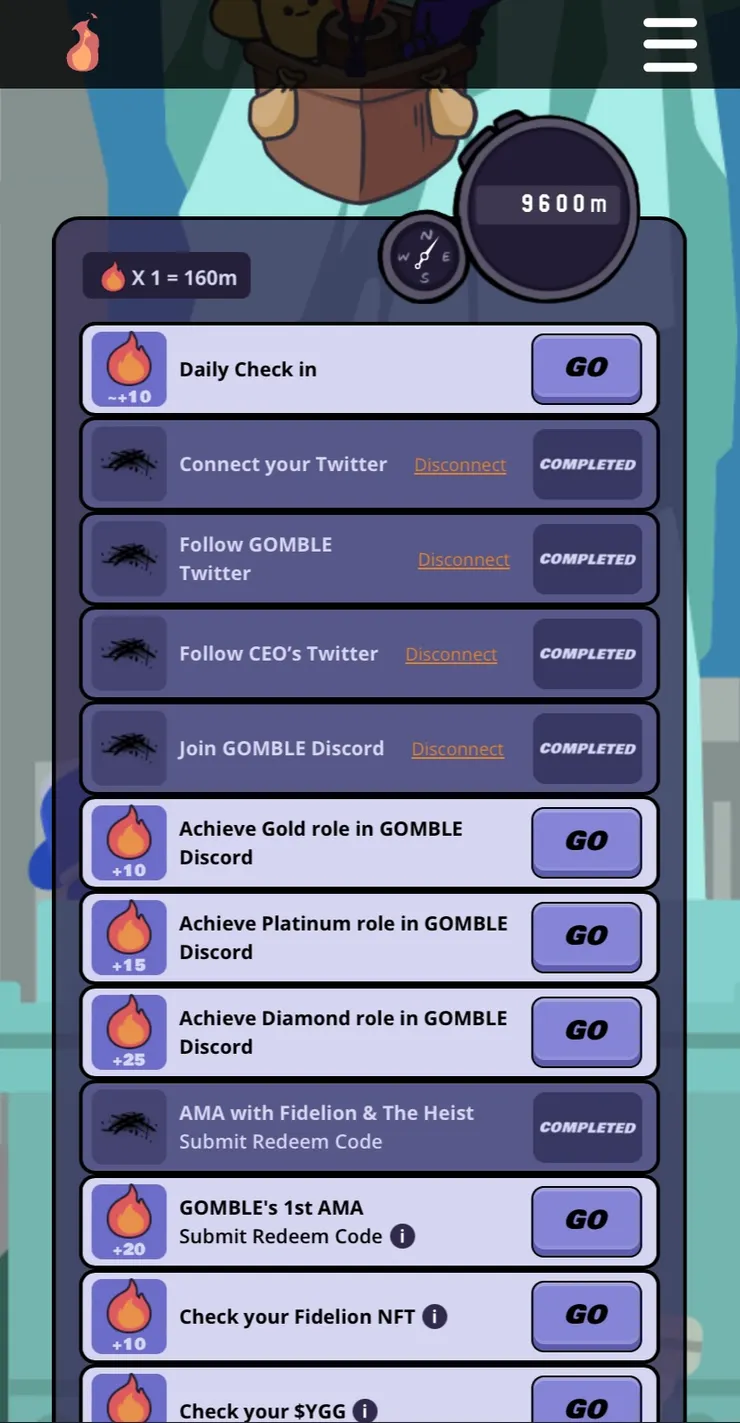Tap GO for GOMBLE's 1st AMA

586,1220
